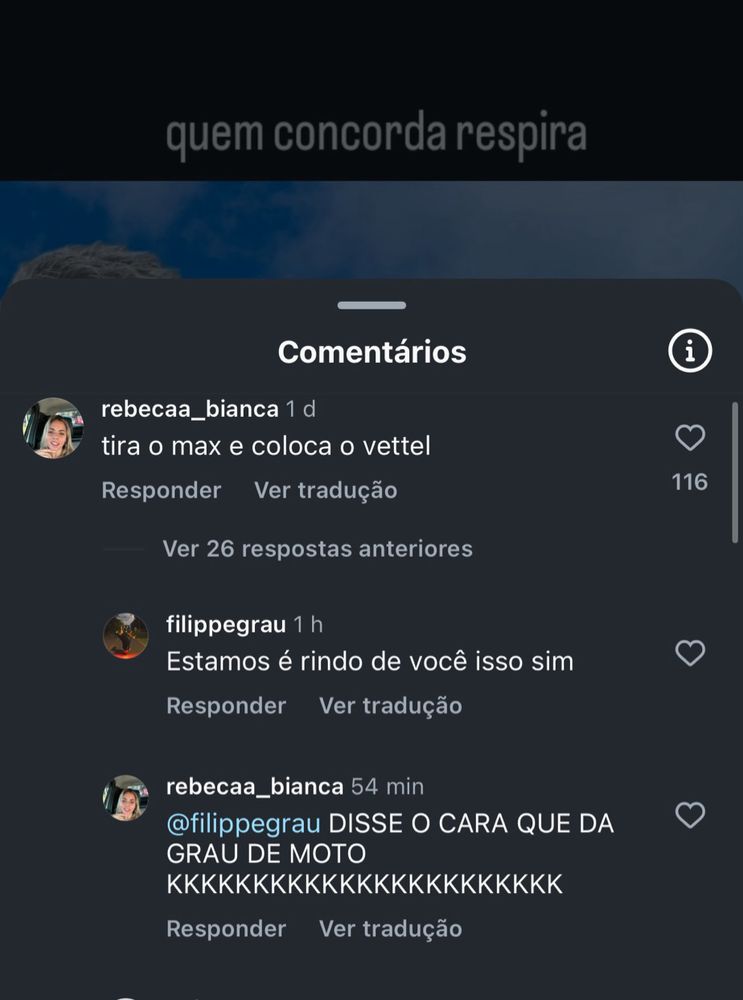Viewport: 743px width, 1000px height.
Task: Like rebecaa_bianca's comment about vettel
Action: click(690, 438)
